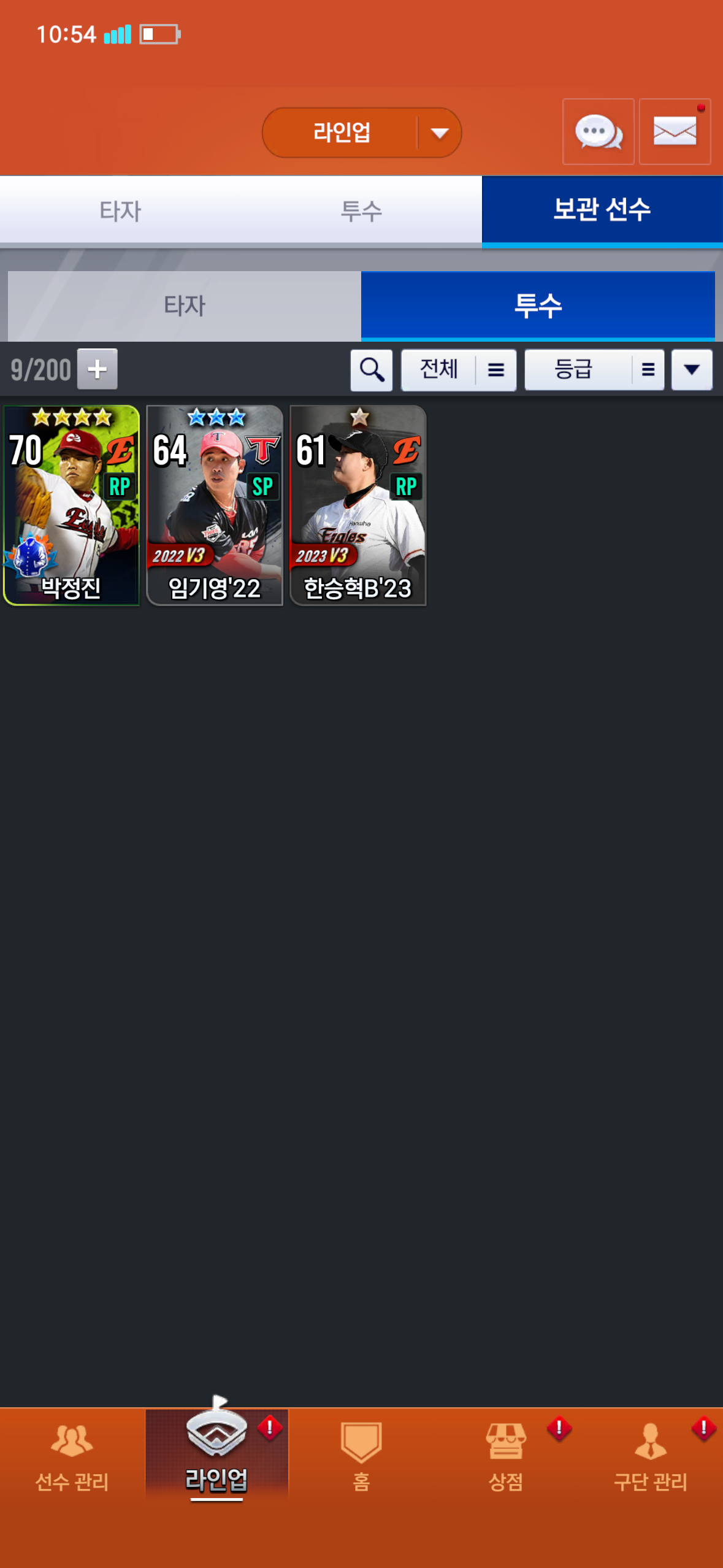The image size is (723, 1568).
Task: Open the 전체 filter dropdown
Action: [x=458, y=370]
